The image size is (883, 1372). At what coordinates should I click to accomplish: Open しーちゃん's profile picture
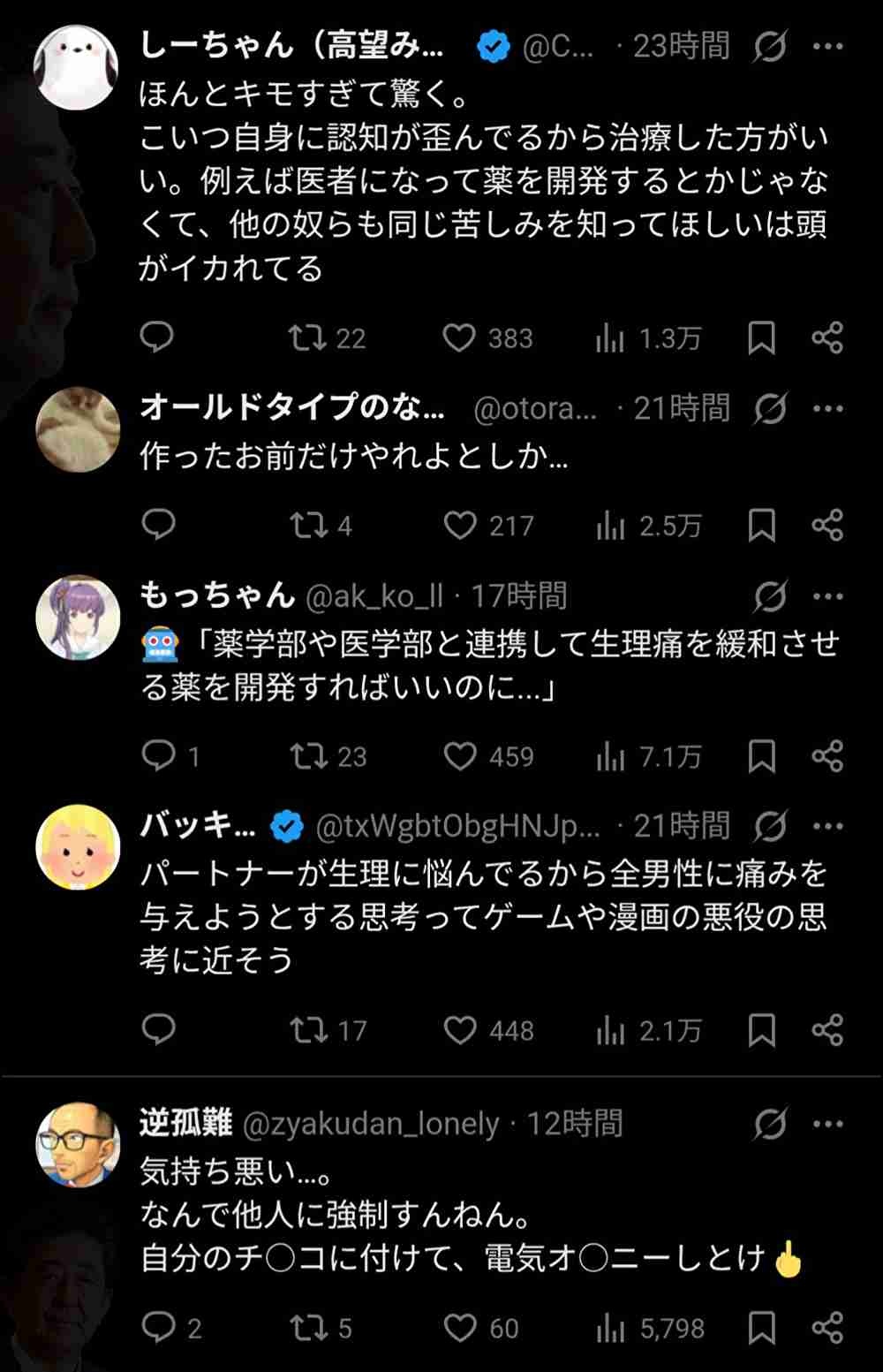click(x=77, y=68)
